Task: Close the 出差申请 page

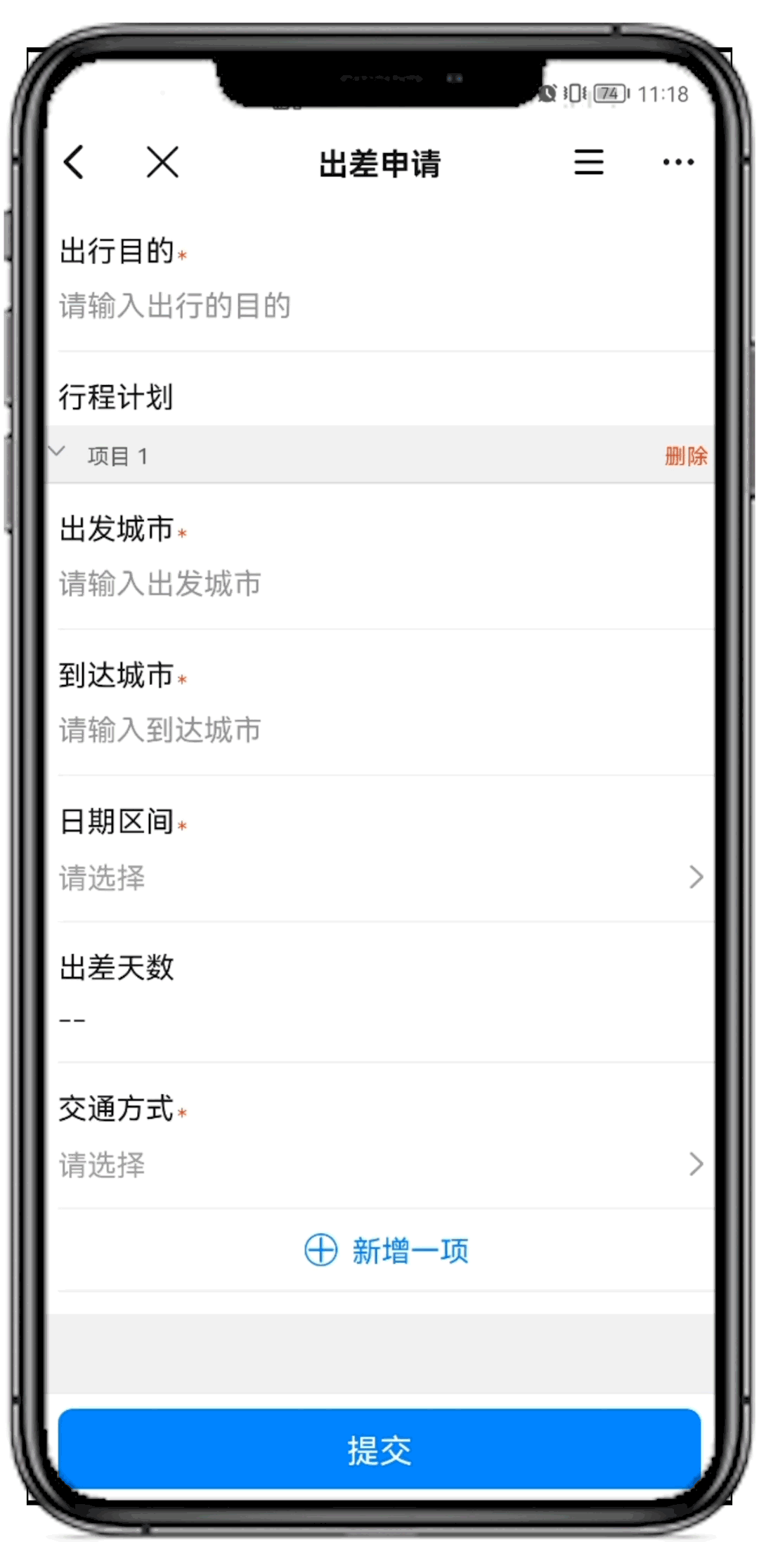Action: click(162, 162)
